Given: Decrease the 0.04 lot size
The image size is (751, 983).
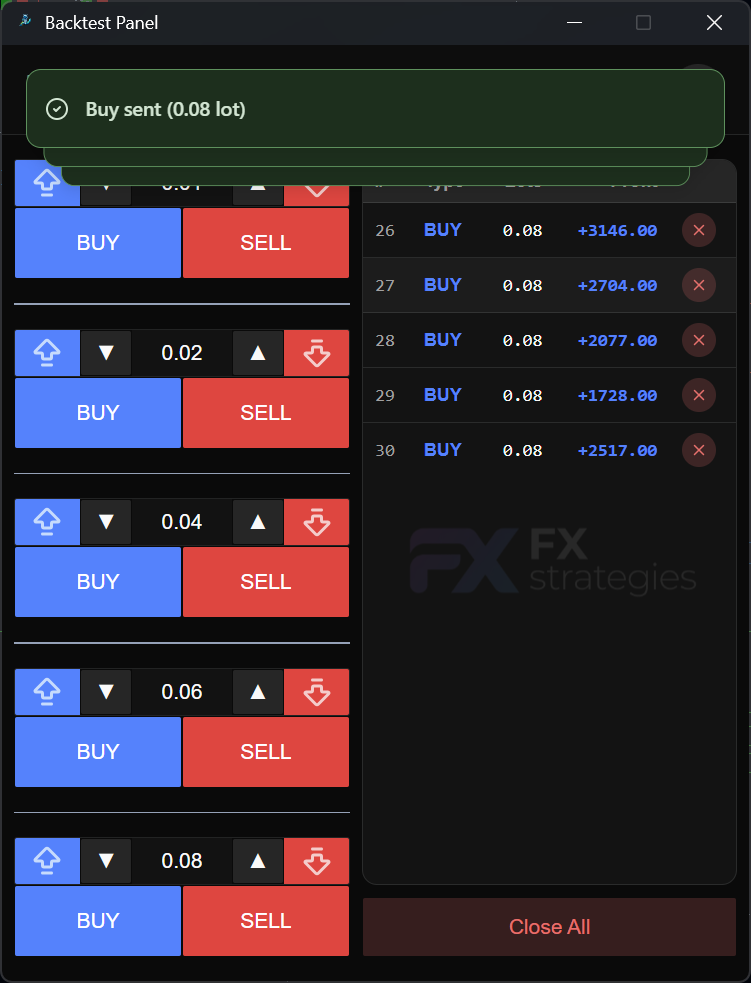Looking at the screenshot, I should 106,522.
